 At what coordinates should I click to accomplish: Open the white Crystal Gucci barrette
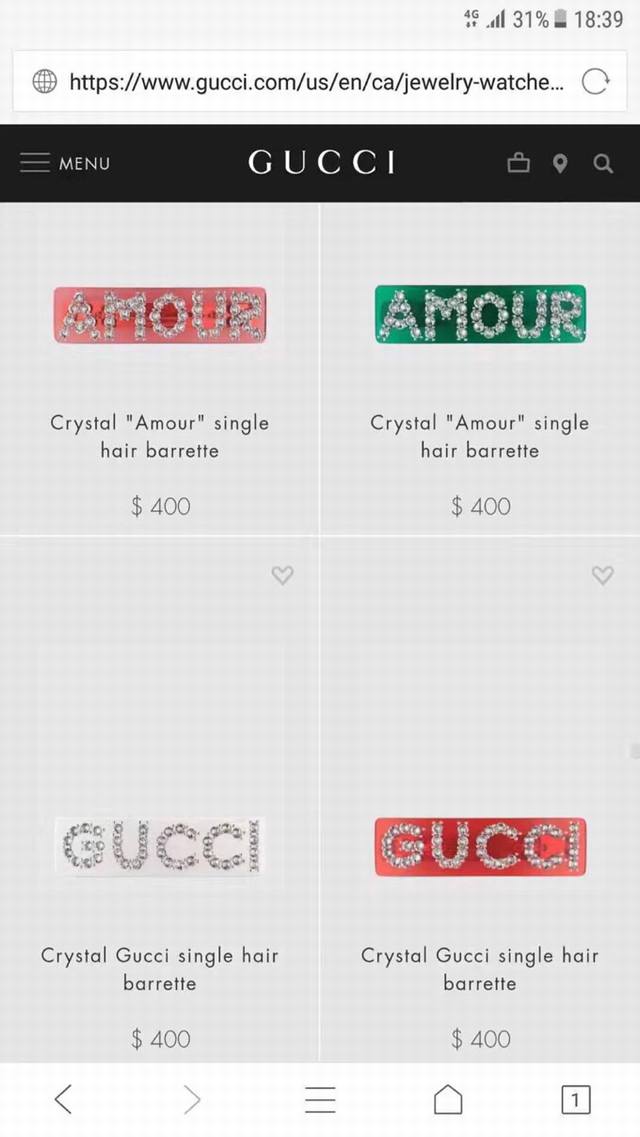(160, 847)
